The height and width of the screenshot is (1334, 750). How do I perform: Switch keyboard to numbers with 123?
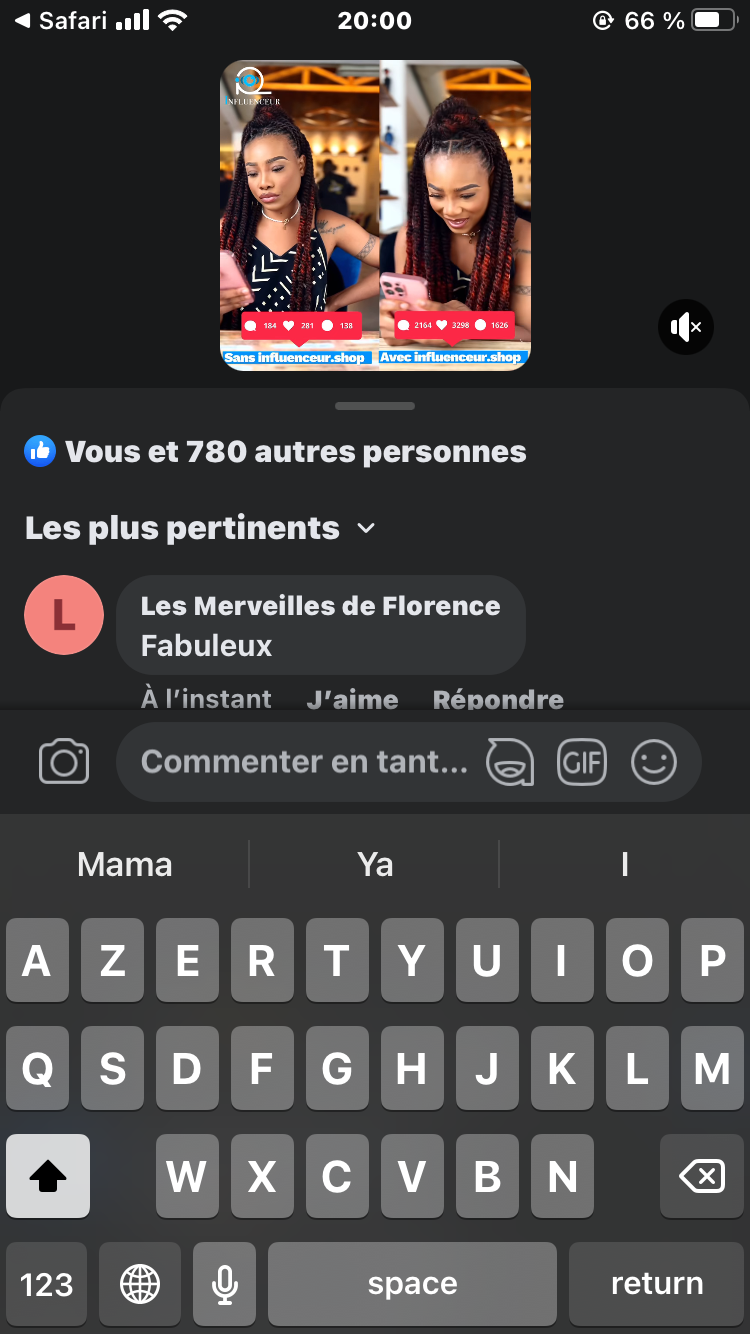pyautogui.click(x=46, y=1284)
